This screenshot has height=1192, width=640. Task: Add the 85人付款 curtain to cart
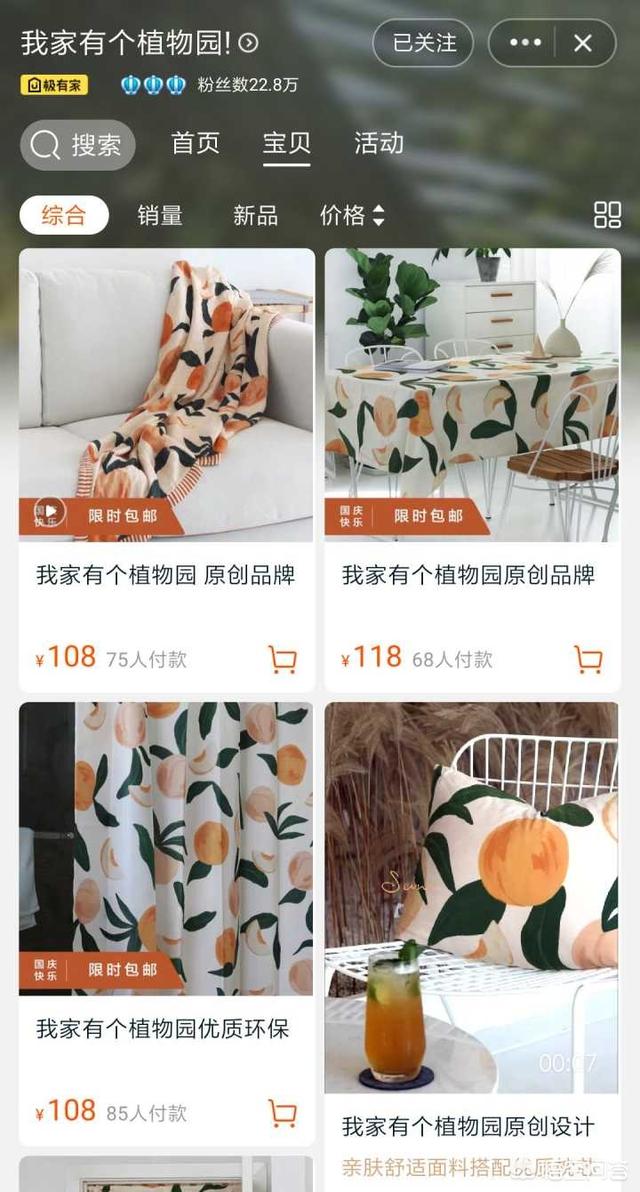[283, 1113]
